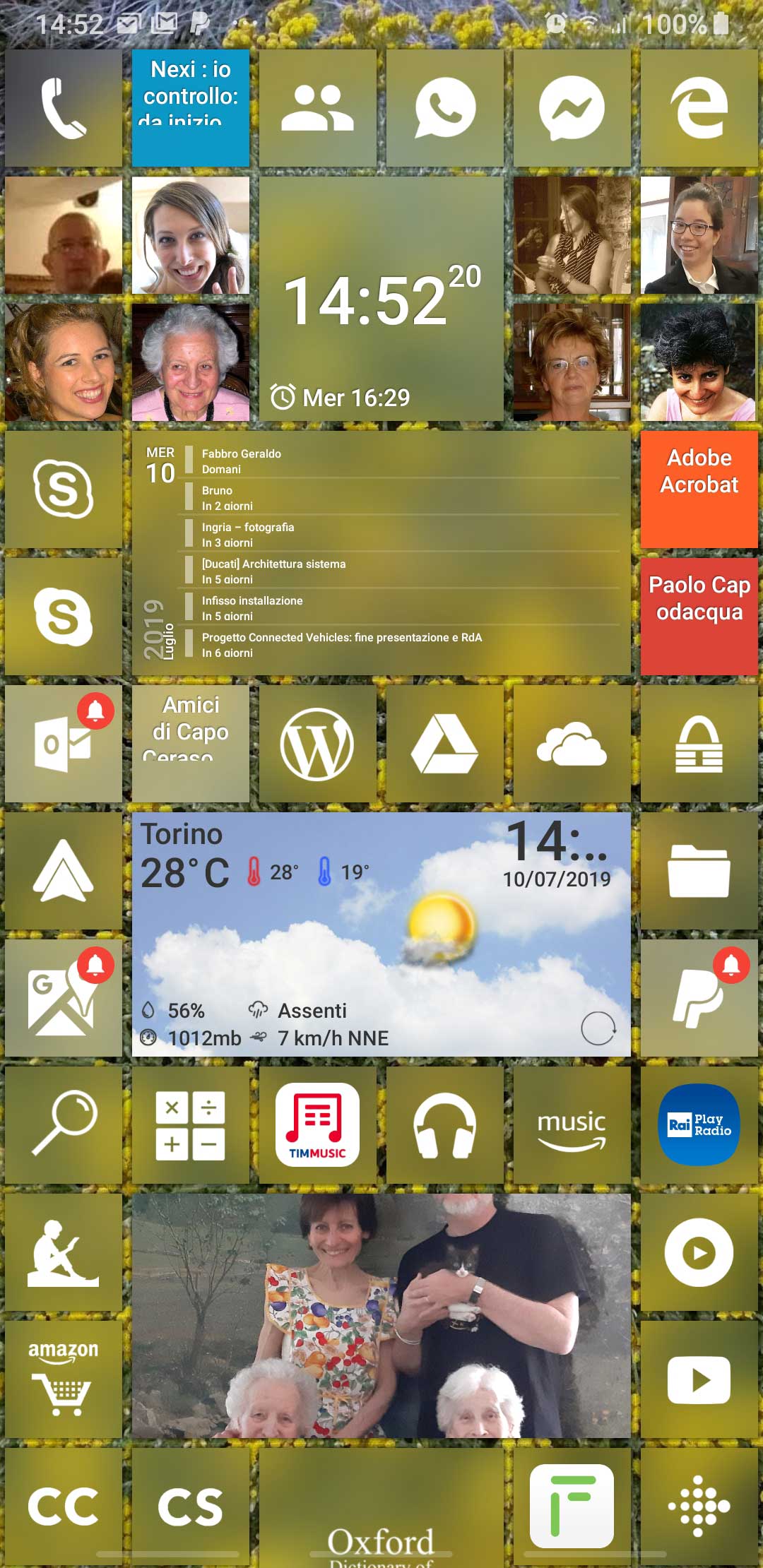Open Google Drive tile
The width and height of the screenshot is (763, 1568).
[444, 743]
